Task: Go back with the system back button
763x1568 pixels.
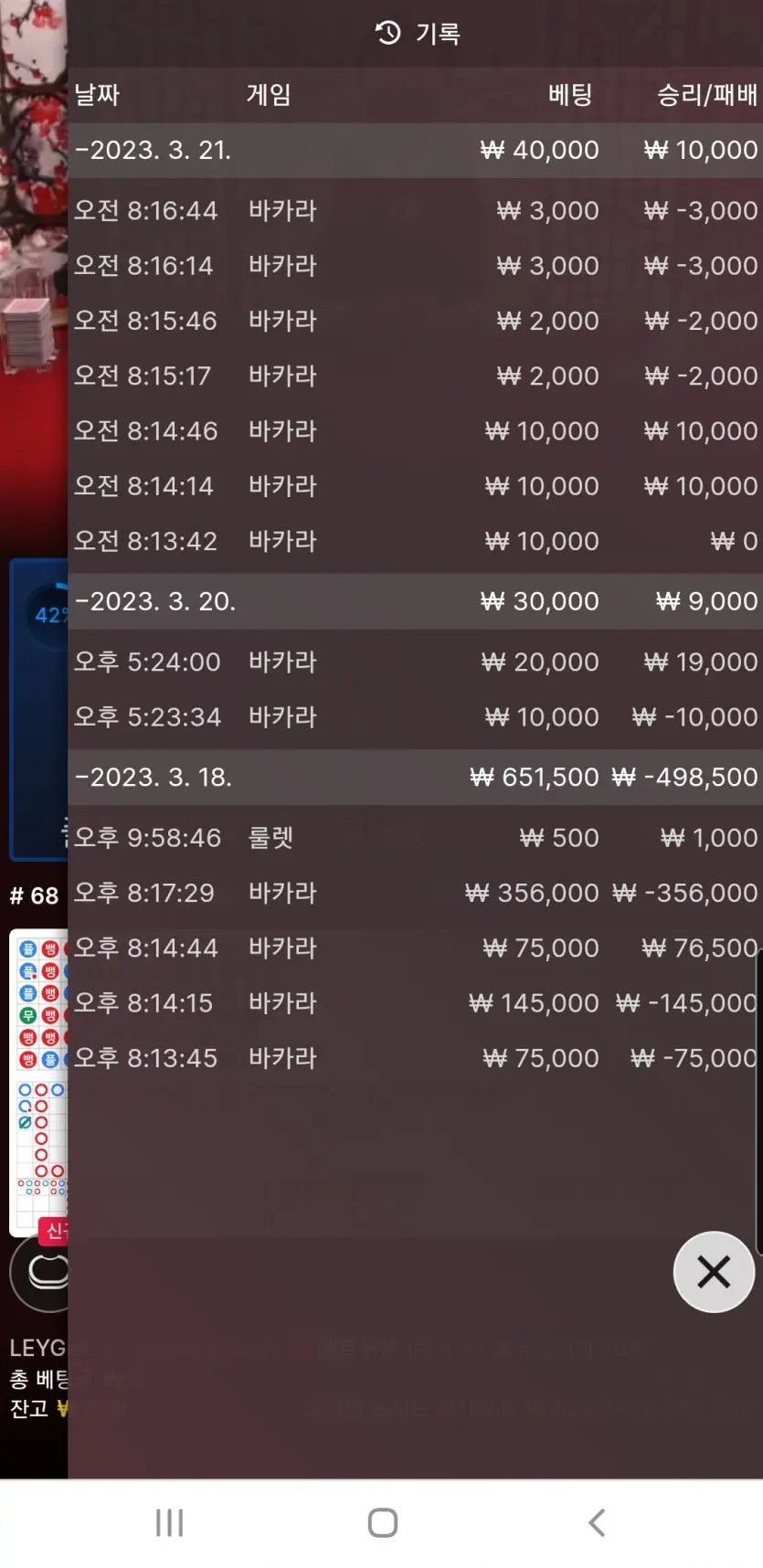Action: coord(597,1522)
